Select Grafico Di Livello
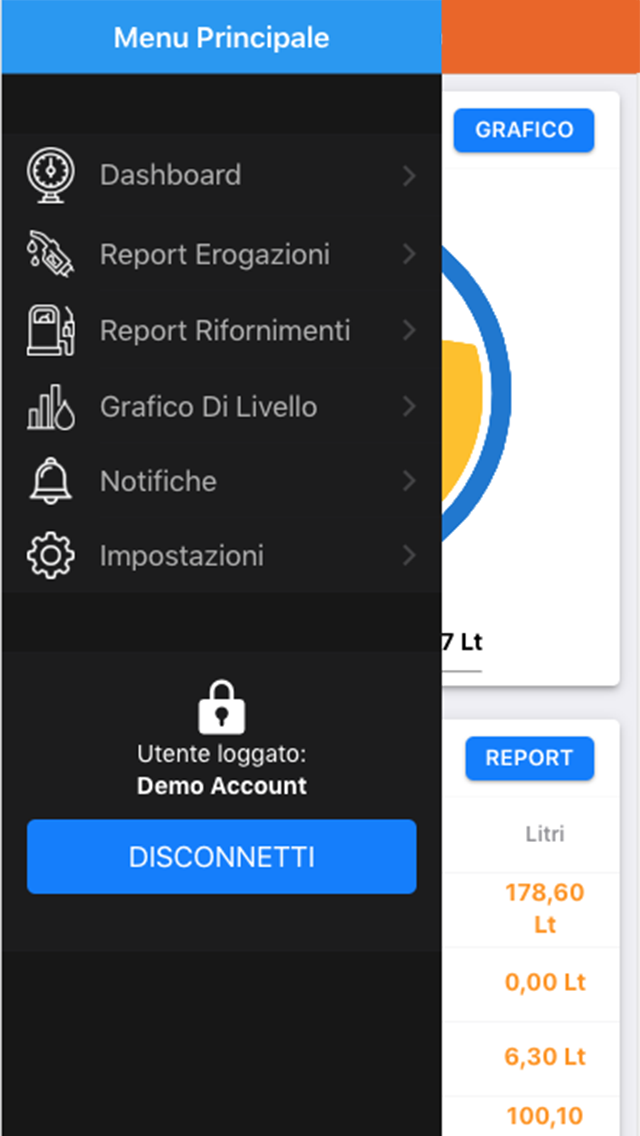The height and width of the screenshot is (1136, 640). tap(221, 407)
